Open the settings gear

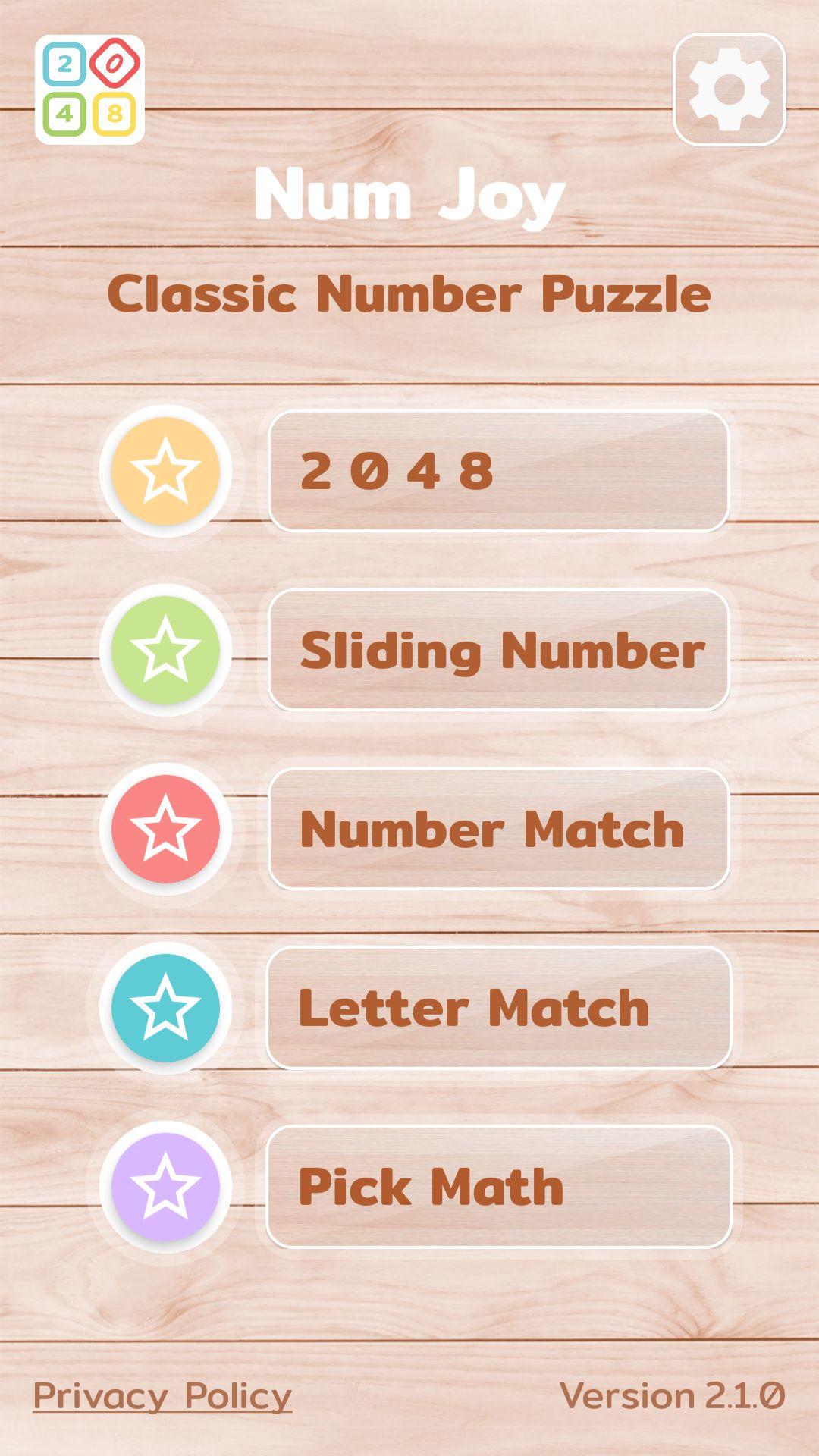(729, 89)
